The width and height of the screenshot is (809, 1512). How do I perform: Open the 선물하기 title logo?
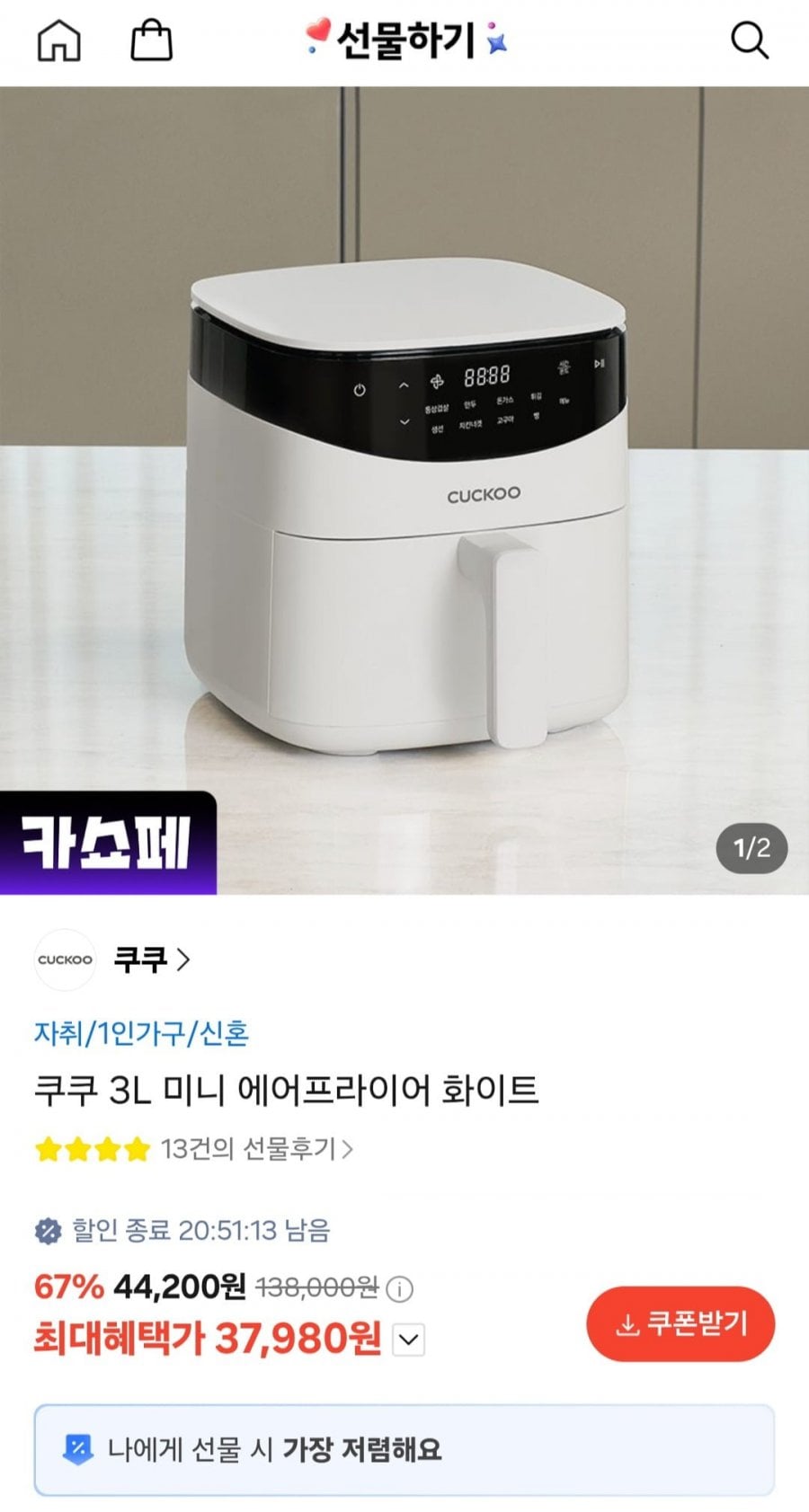[x=404, y=41]
